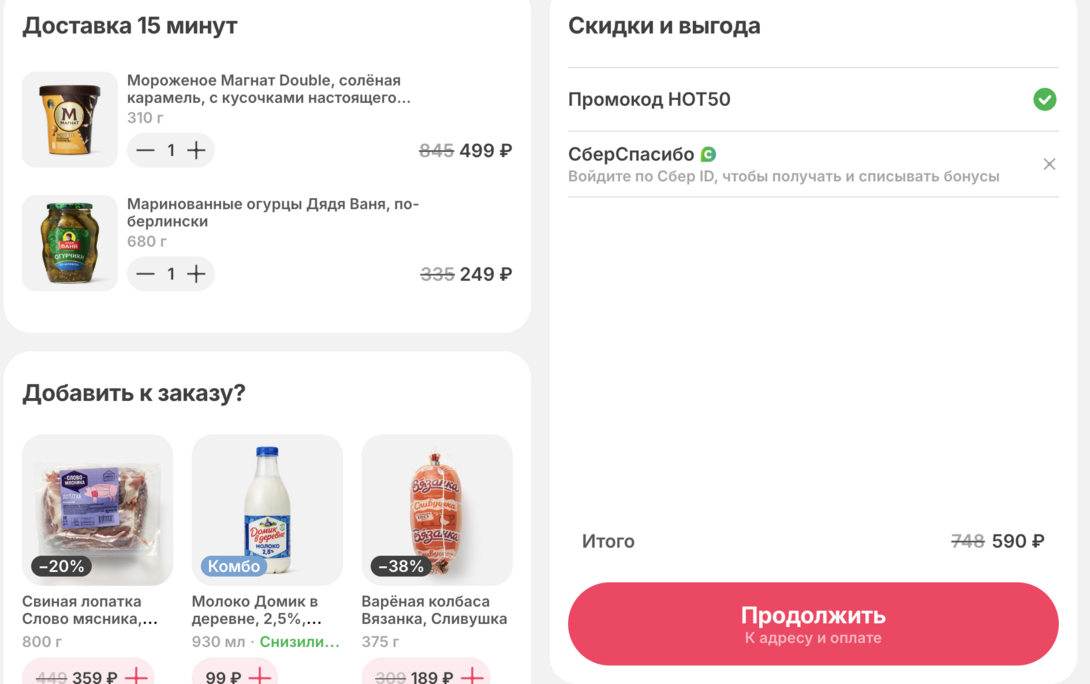Image resolution: width=1090 pixels, height=684 pixels.
Task: Add Свиная лопатка to the order
Action: tap(136, 676)
